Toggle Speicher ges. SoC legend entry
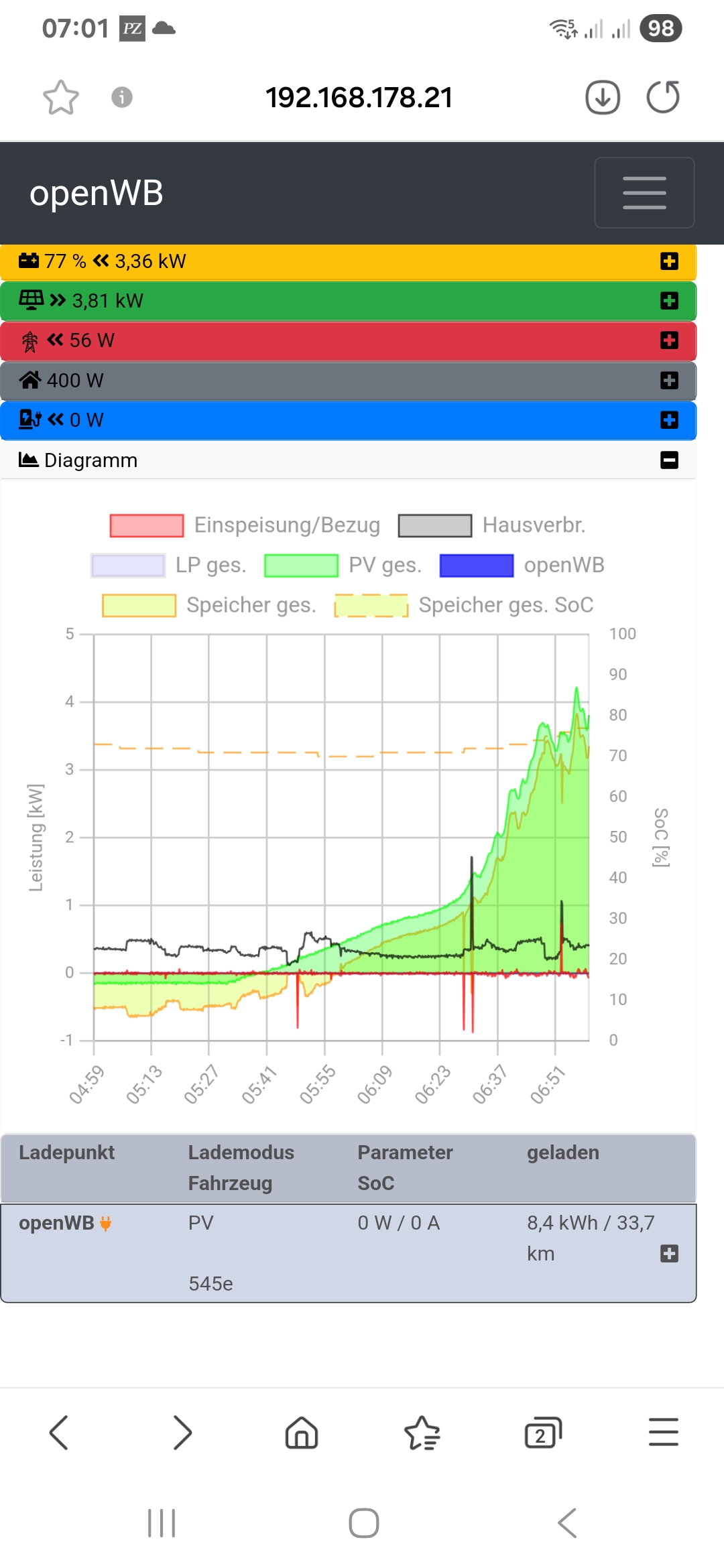 tap(464, 605)
